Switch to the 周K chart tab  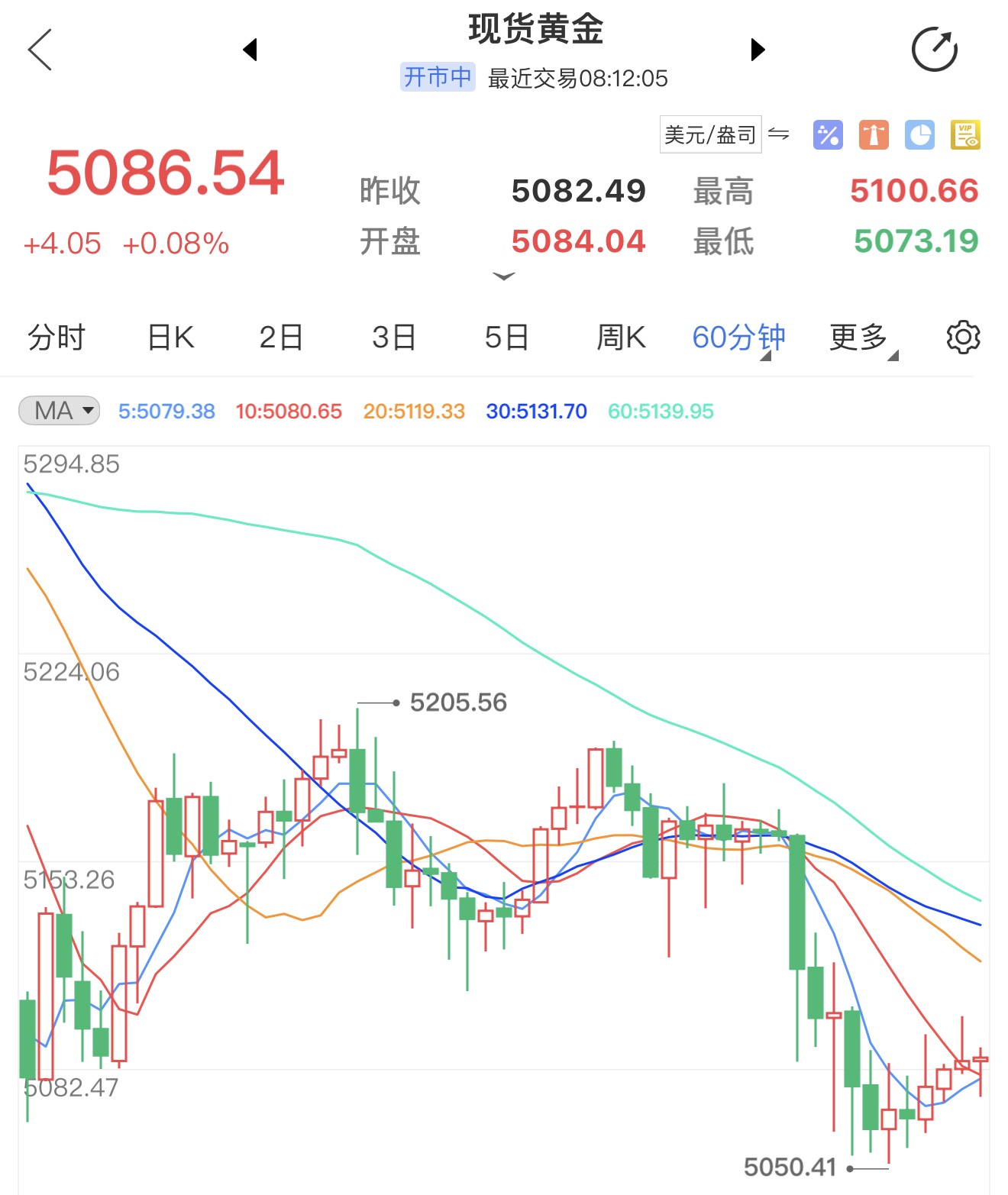pyautogui.click(x=621, y=338)
